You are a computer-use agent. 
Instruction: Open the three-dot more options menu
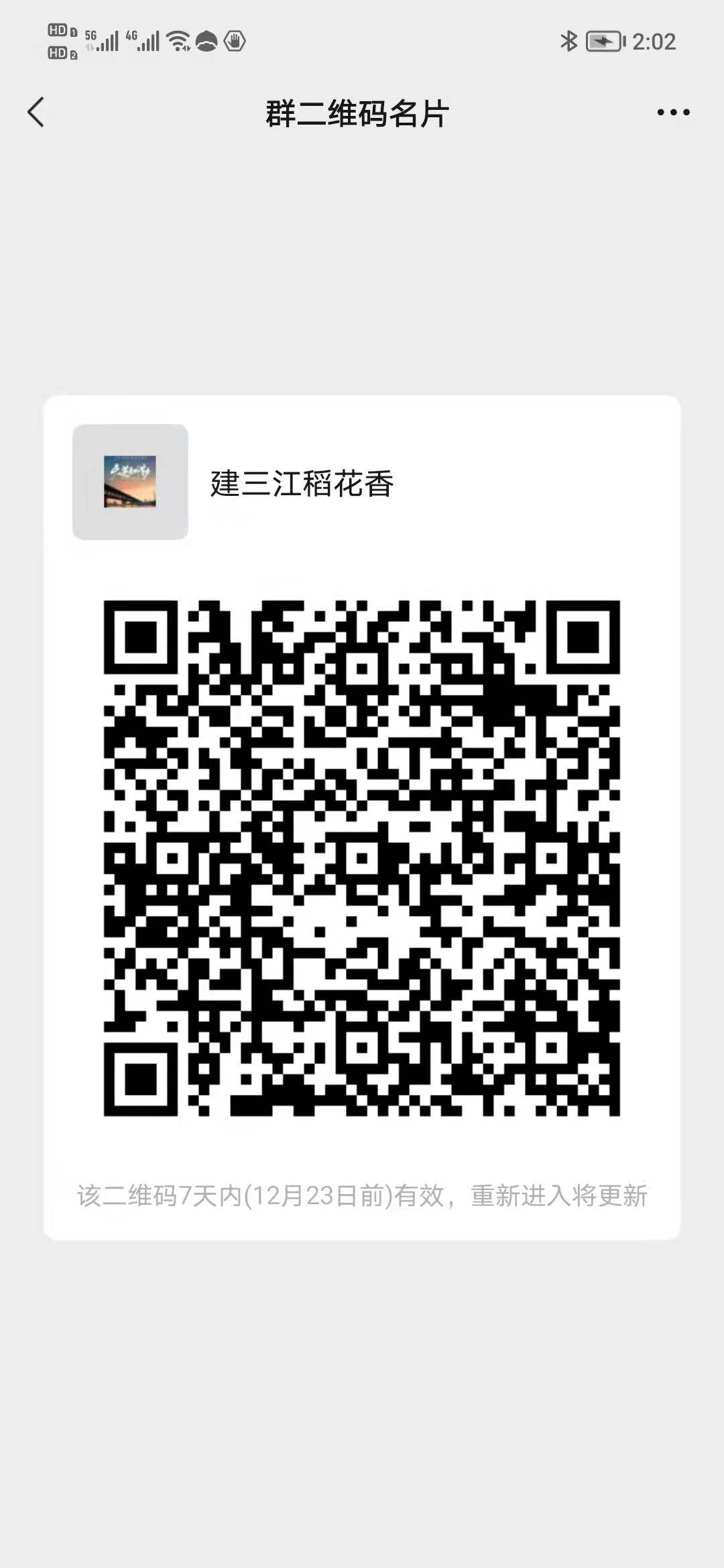[x=673, y=113]
